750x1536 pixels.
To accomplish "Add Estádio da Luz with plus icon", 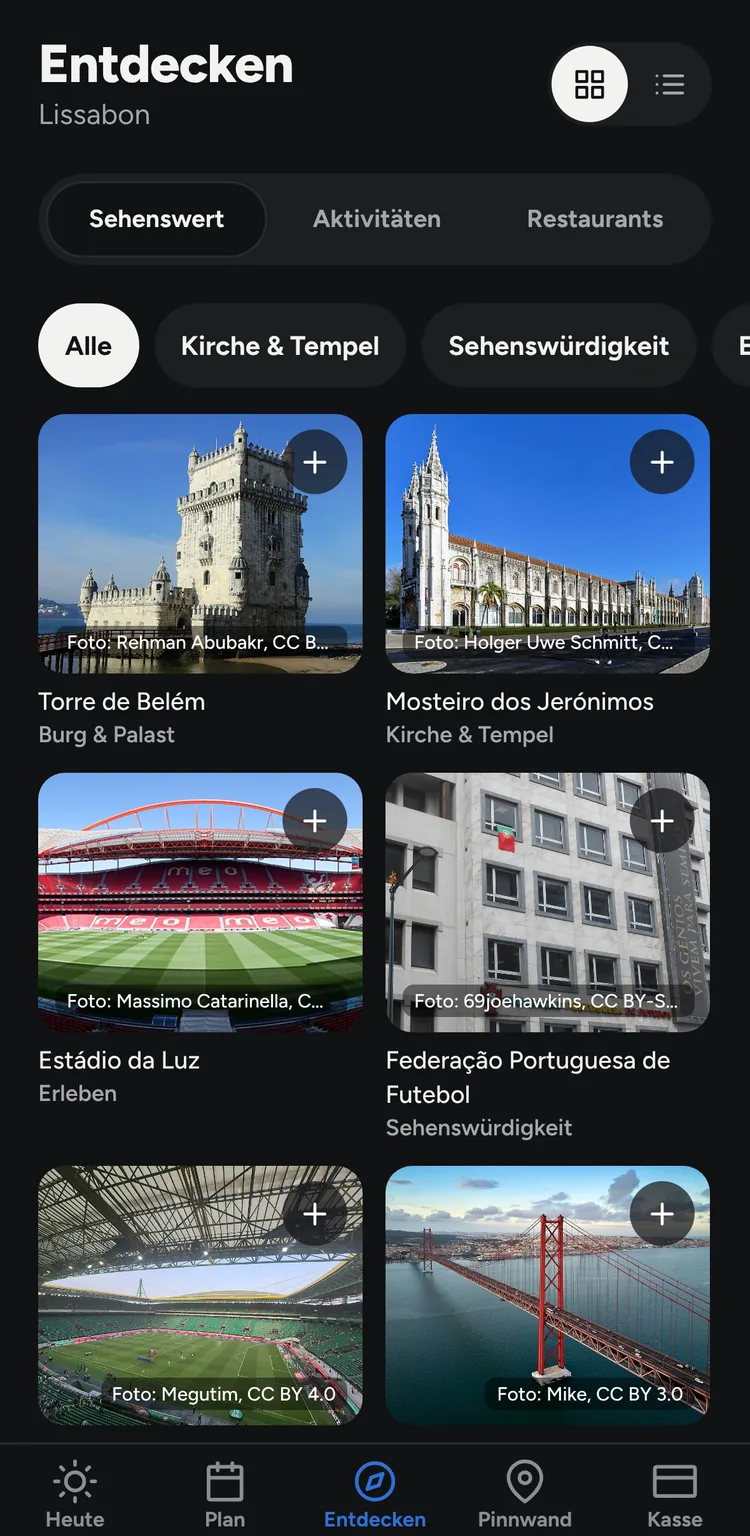I will click(315, 821).
